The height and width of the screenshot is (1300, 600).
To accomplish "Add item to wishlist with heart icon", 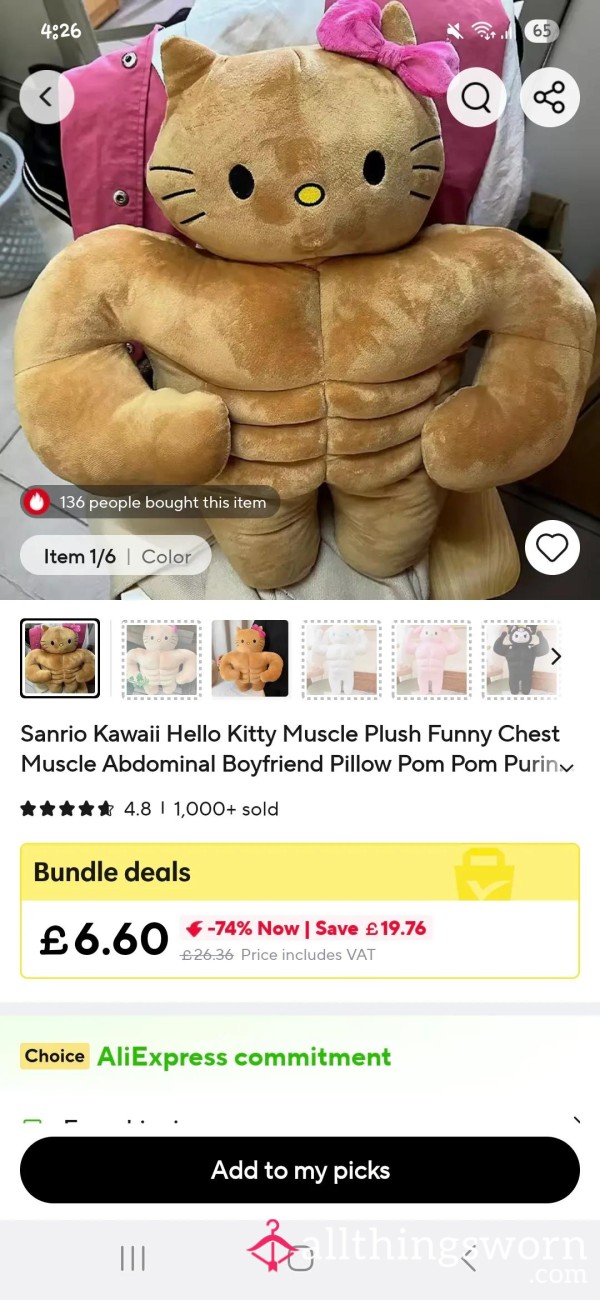I will click(552, 547).
